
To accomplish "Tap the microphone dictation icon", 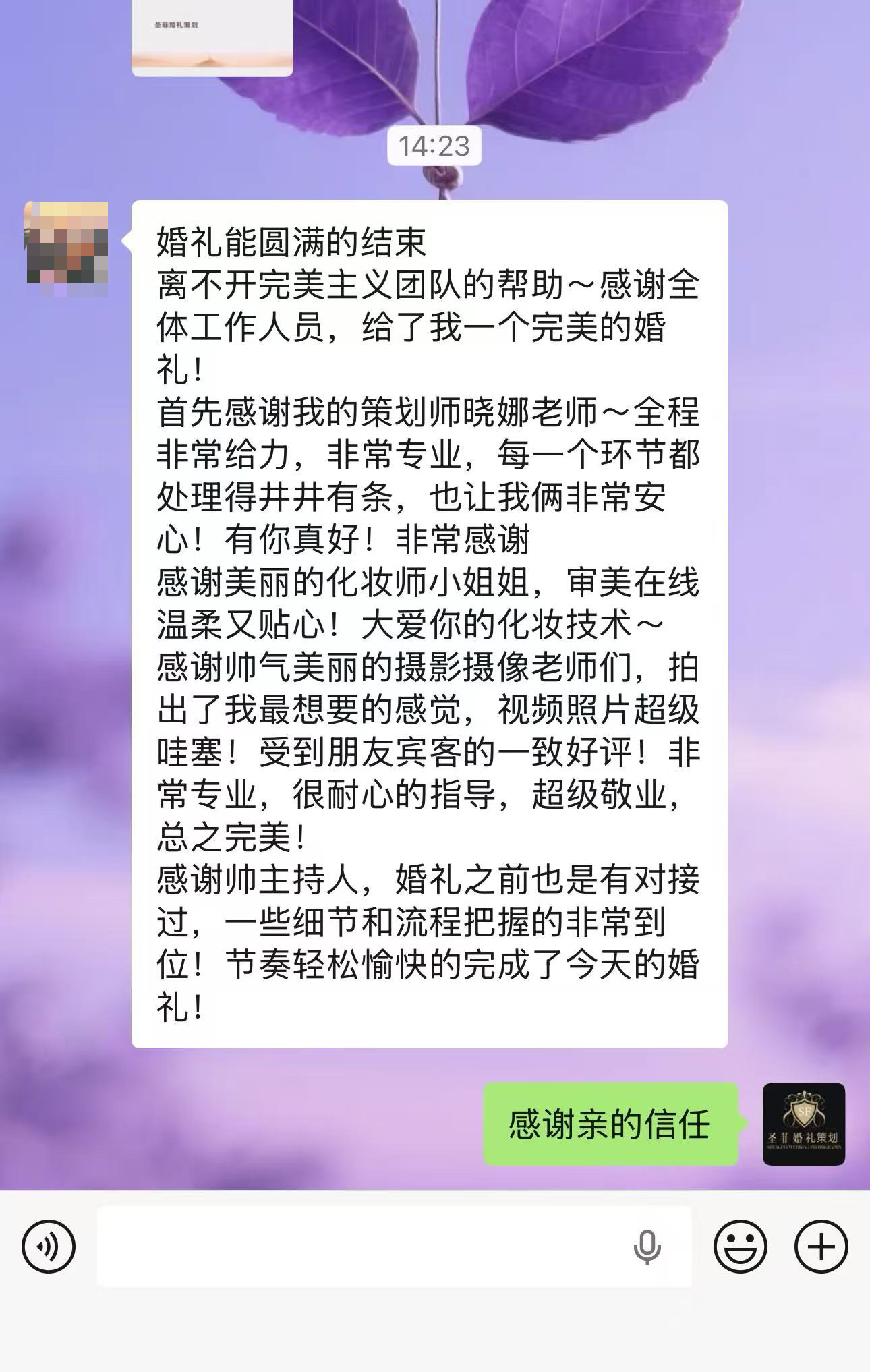I will tap(647, 1247).
